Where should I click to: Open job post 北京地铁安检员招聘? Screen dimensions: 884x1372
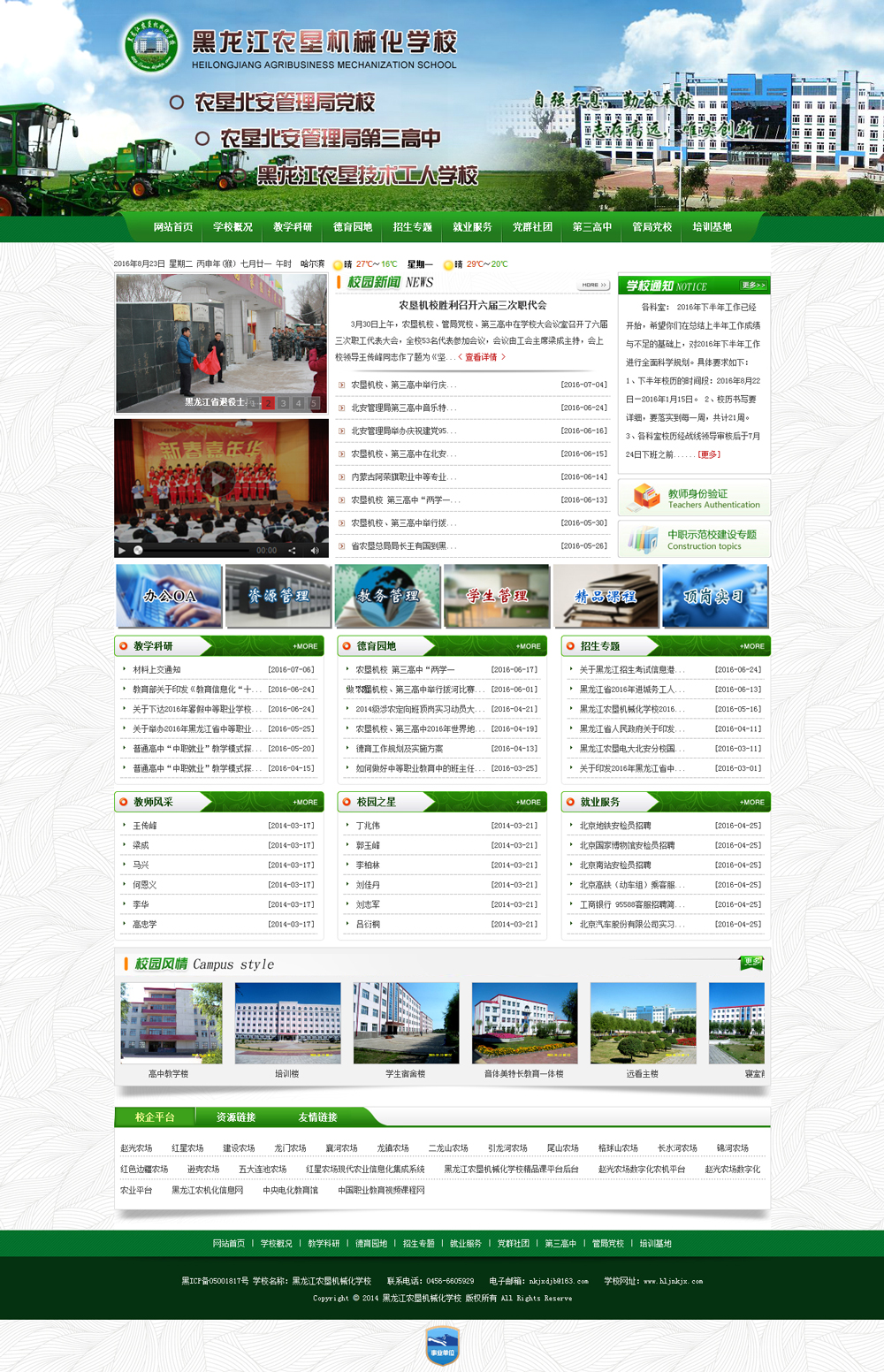(615, 826)
